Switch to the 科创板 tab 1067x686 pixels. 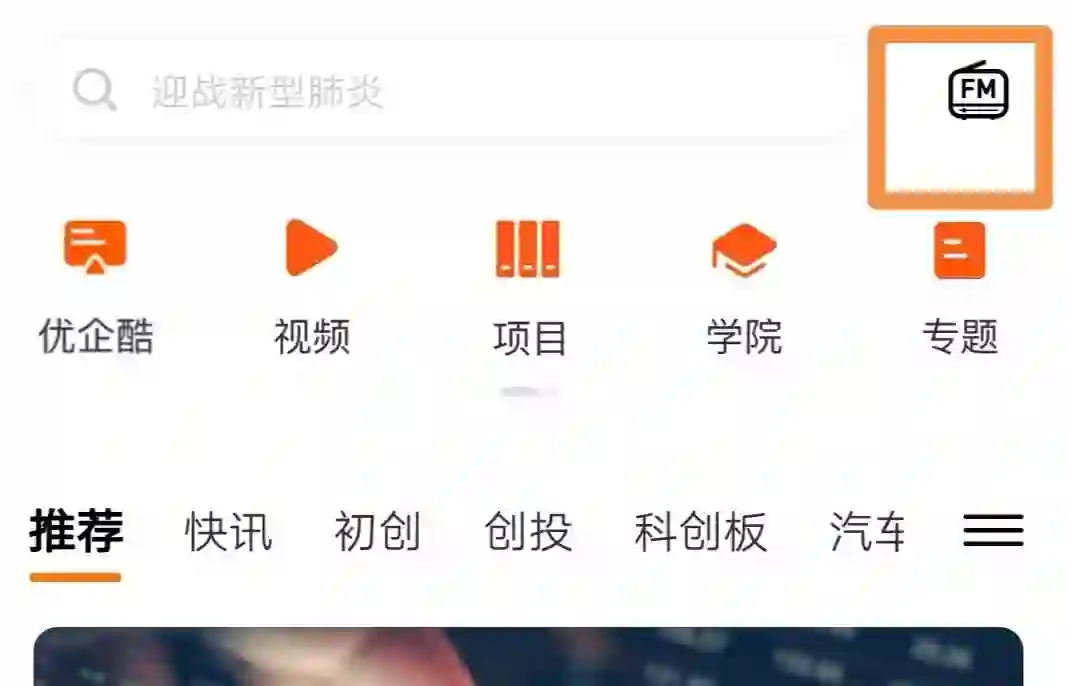pos(700,532)
